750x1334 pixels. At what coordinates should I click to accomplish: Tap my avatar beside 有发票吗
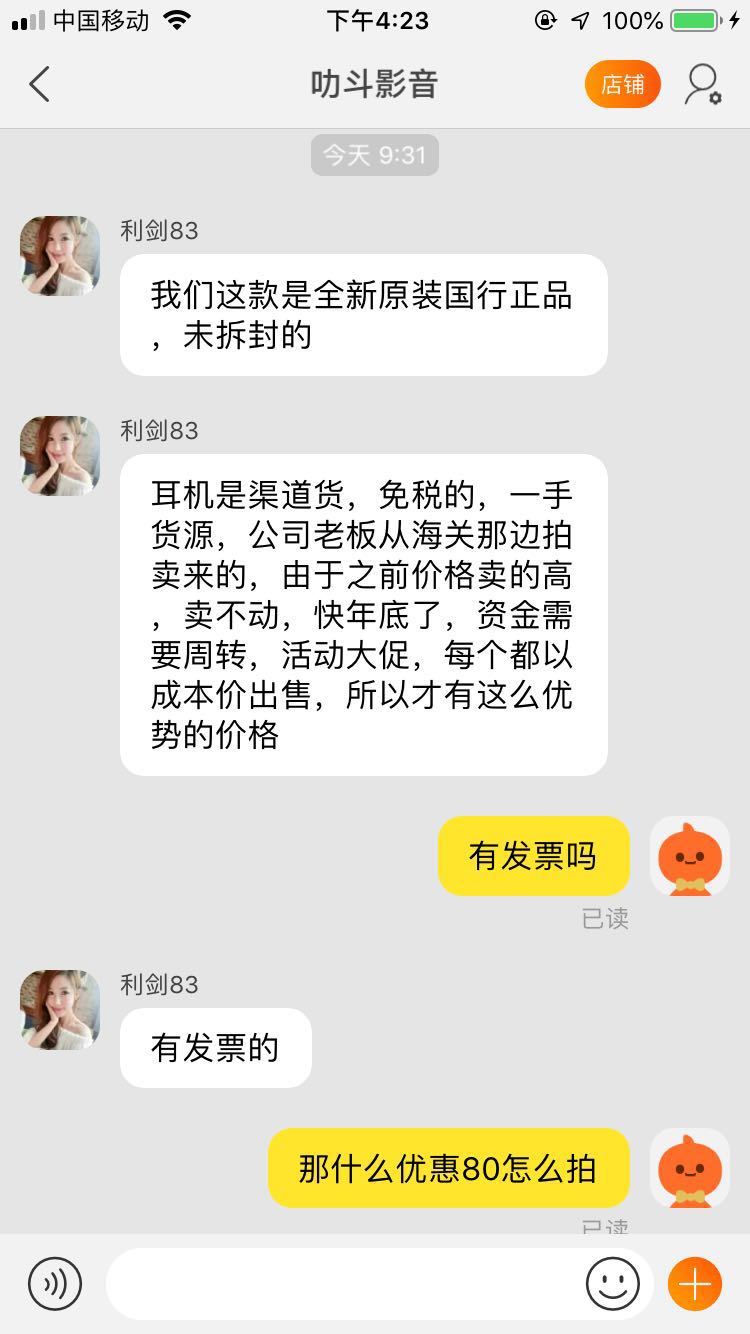[x=689, y=856]
